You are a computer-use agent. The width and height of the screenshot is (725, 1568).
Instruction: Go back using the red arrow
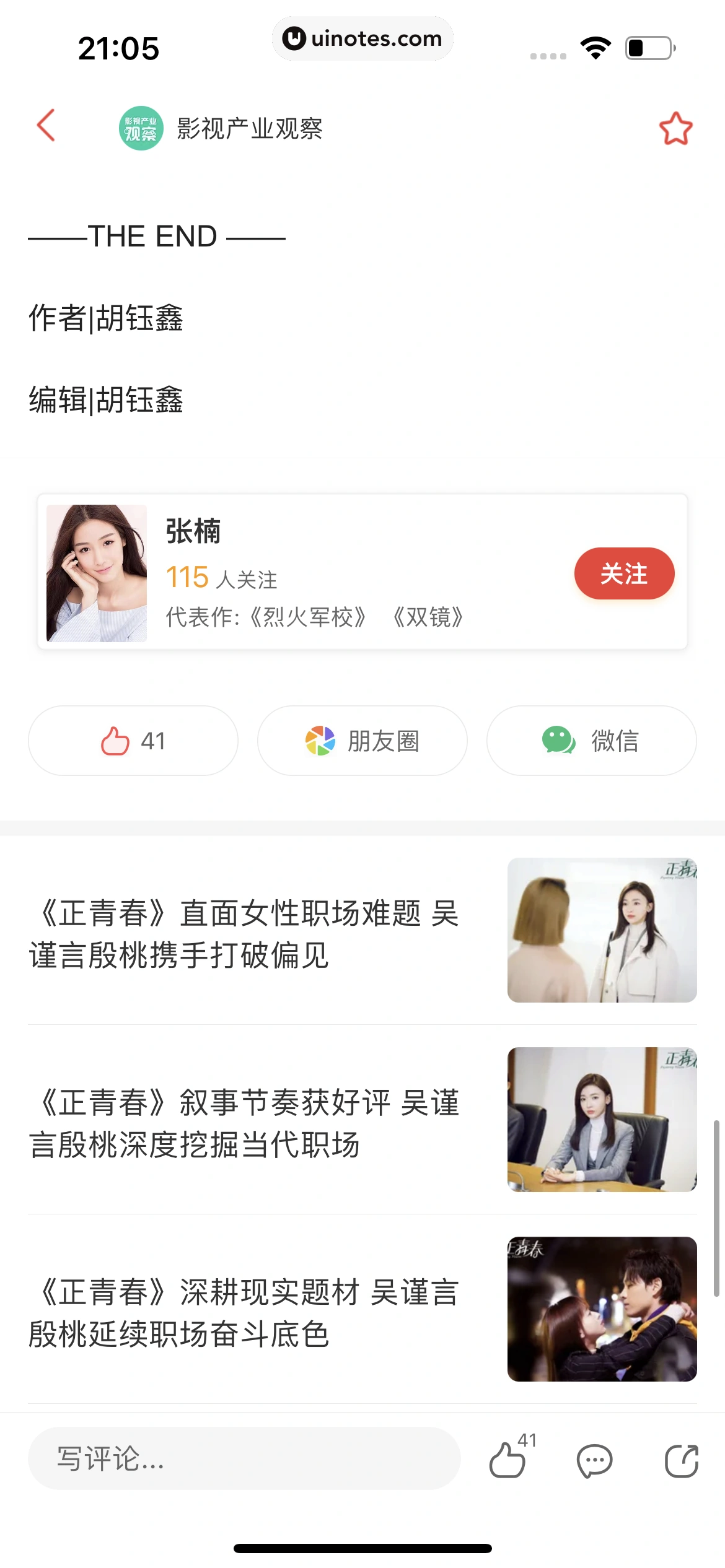tap(46, 126)
